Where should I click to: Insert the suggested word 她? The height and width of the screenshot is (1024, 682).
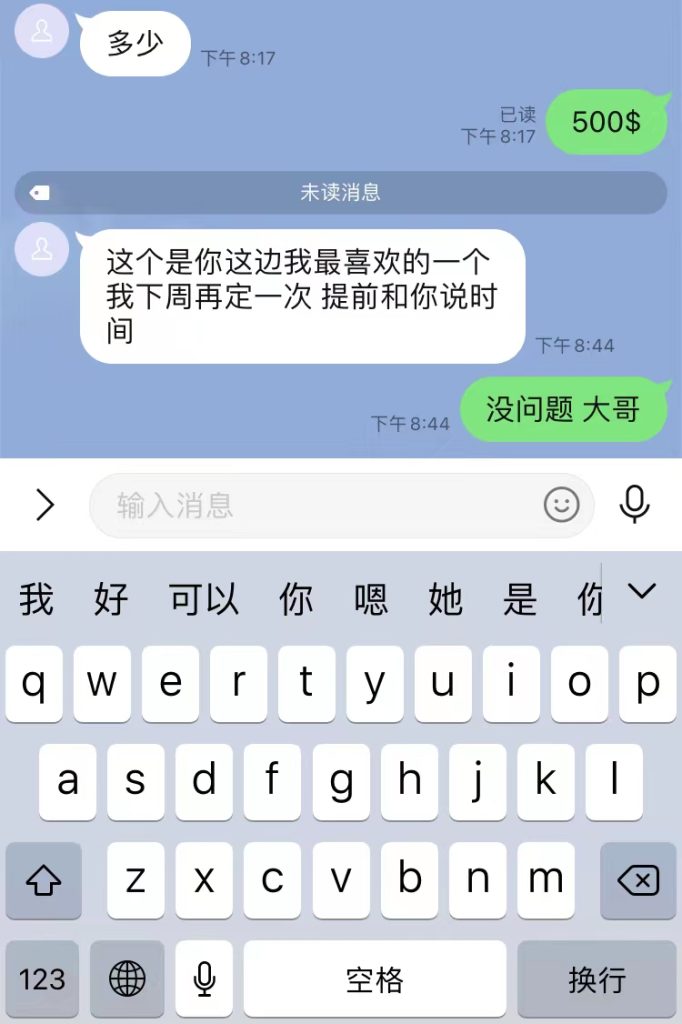pos(445,599)
